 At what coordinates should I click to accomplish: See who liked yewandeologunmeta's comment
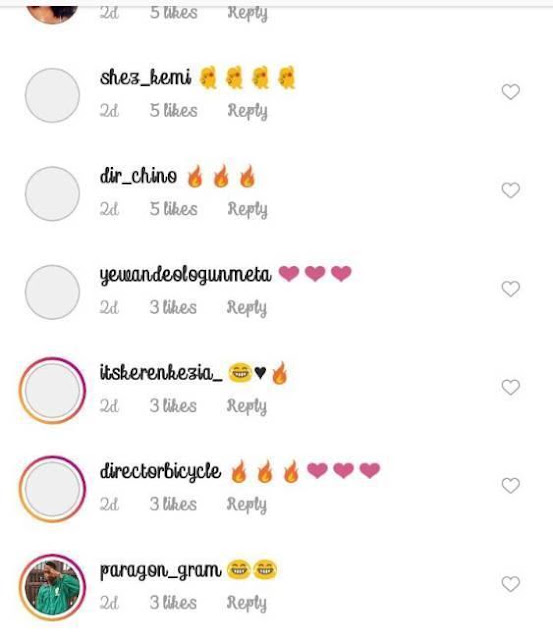click(173, 307)
